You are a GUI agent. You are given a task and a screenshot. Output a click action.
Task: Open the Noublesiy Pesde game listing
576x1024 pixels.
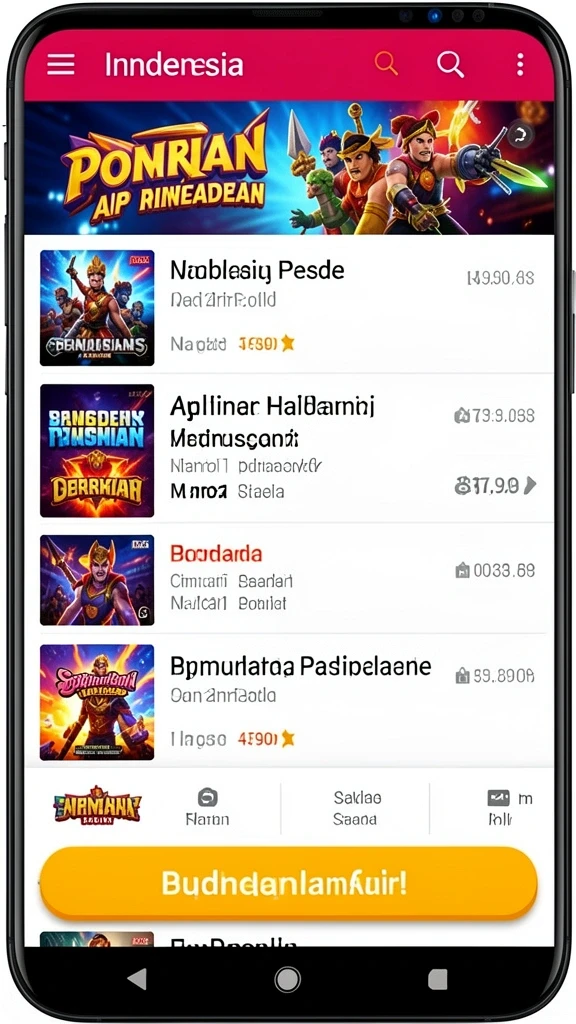pos(289,307)
